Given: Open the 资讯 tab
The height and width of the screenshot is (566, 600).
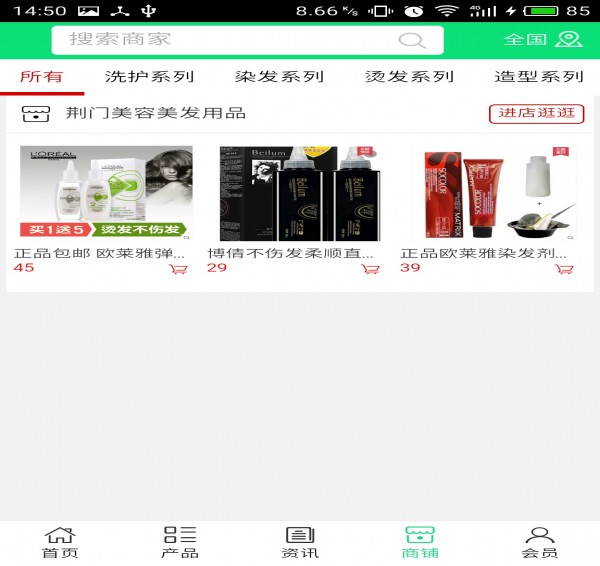Looking at the screenshot, I should [x=300, y=543].
